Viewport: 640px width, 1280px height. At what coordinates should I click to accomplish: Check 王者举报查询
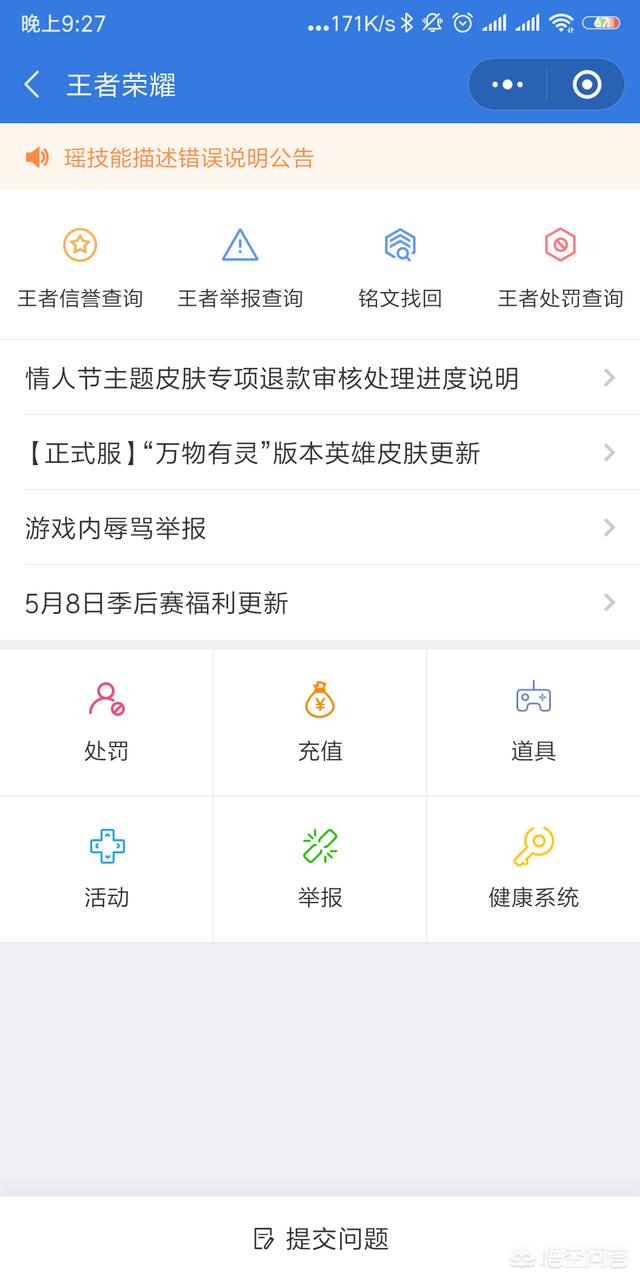(240, 265)
